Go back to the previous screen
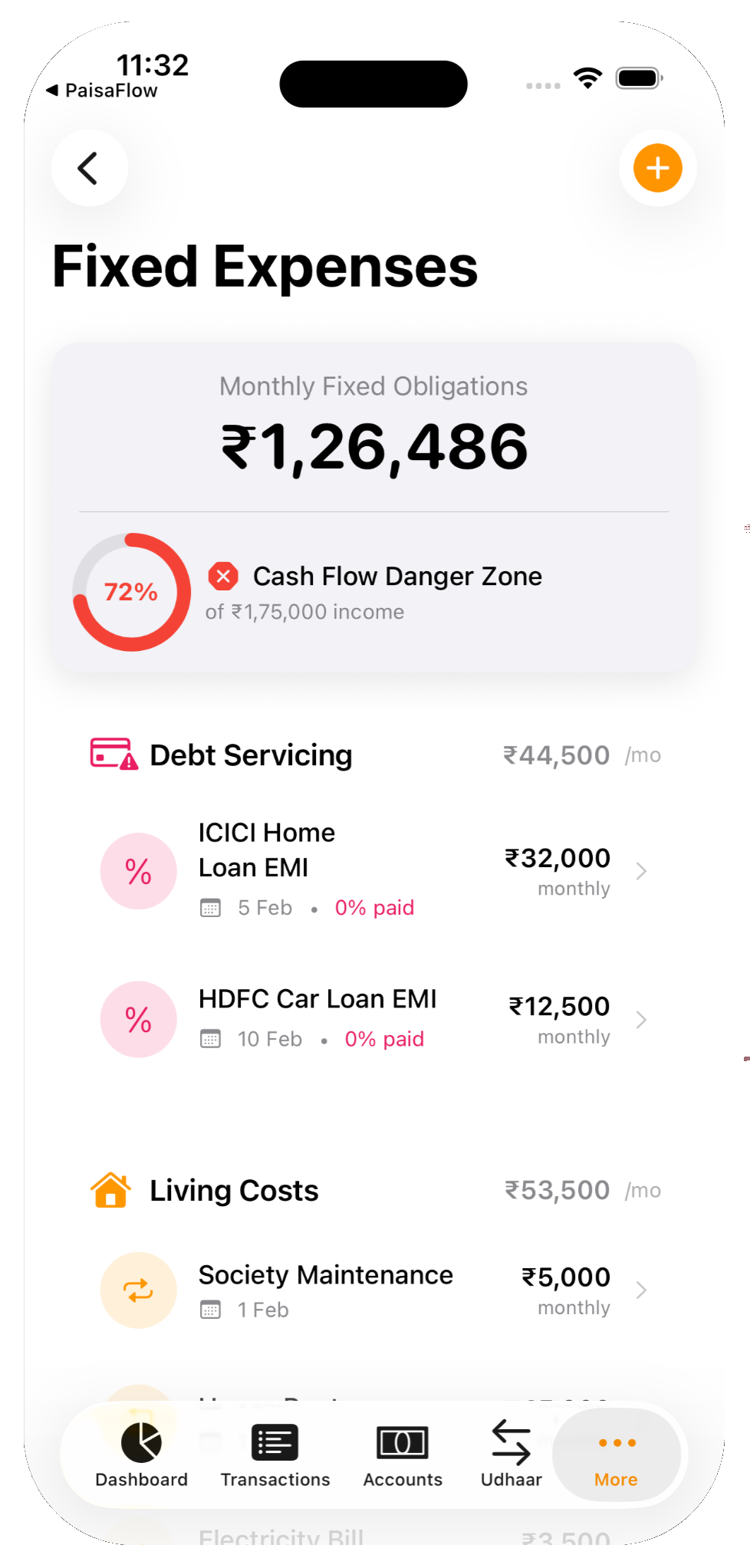 (89, 168)
